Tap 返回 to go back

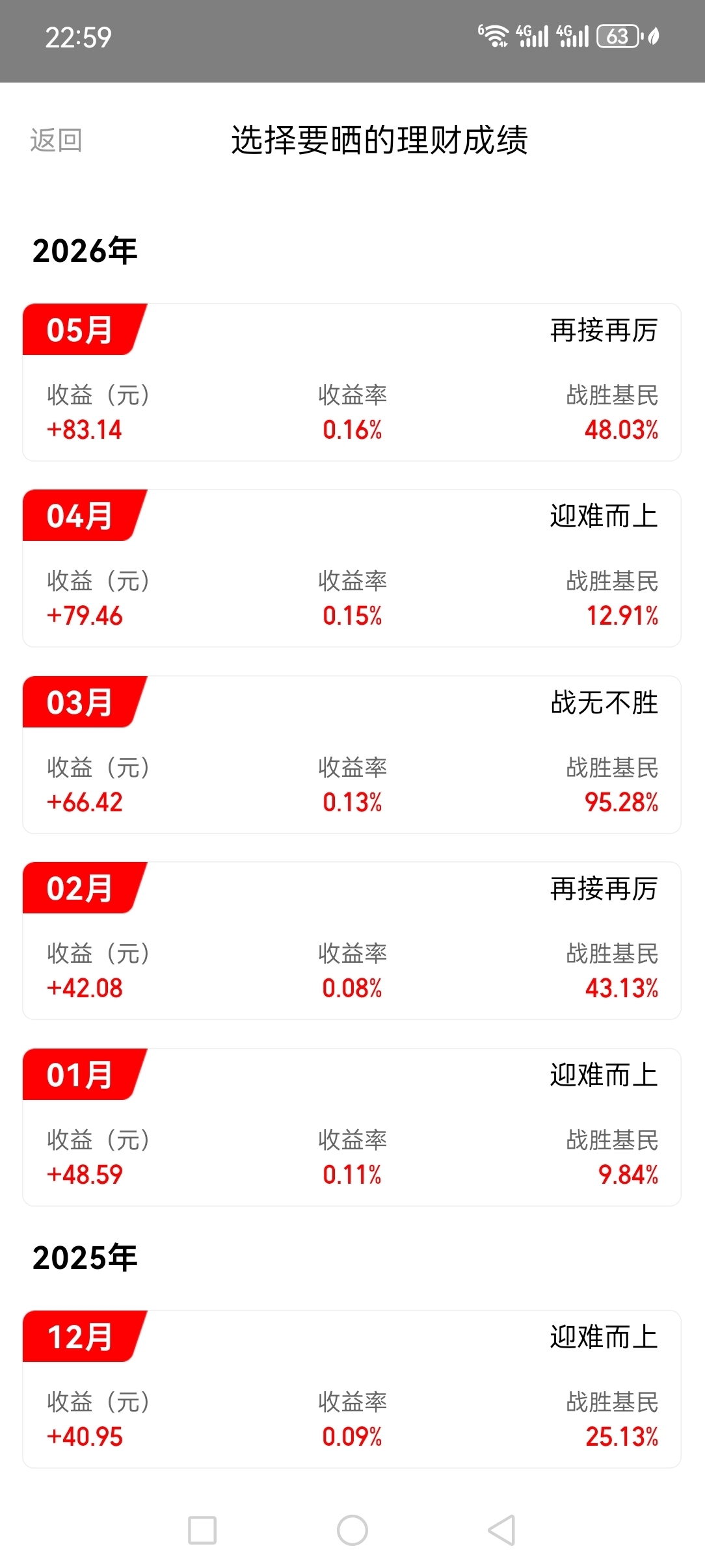pos(56,140)
